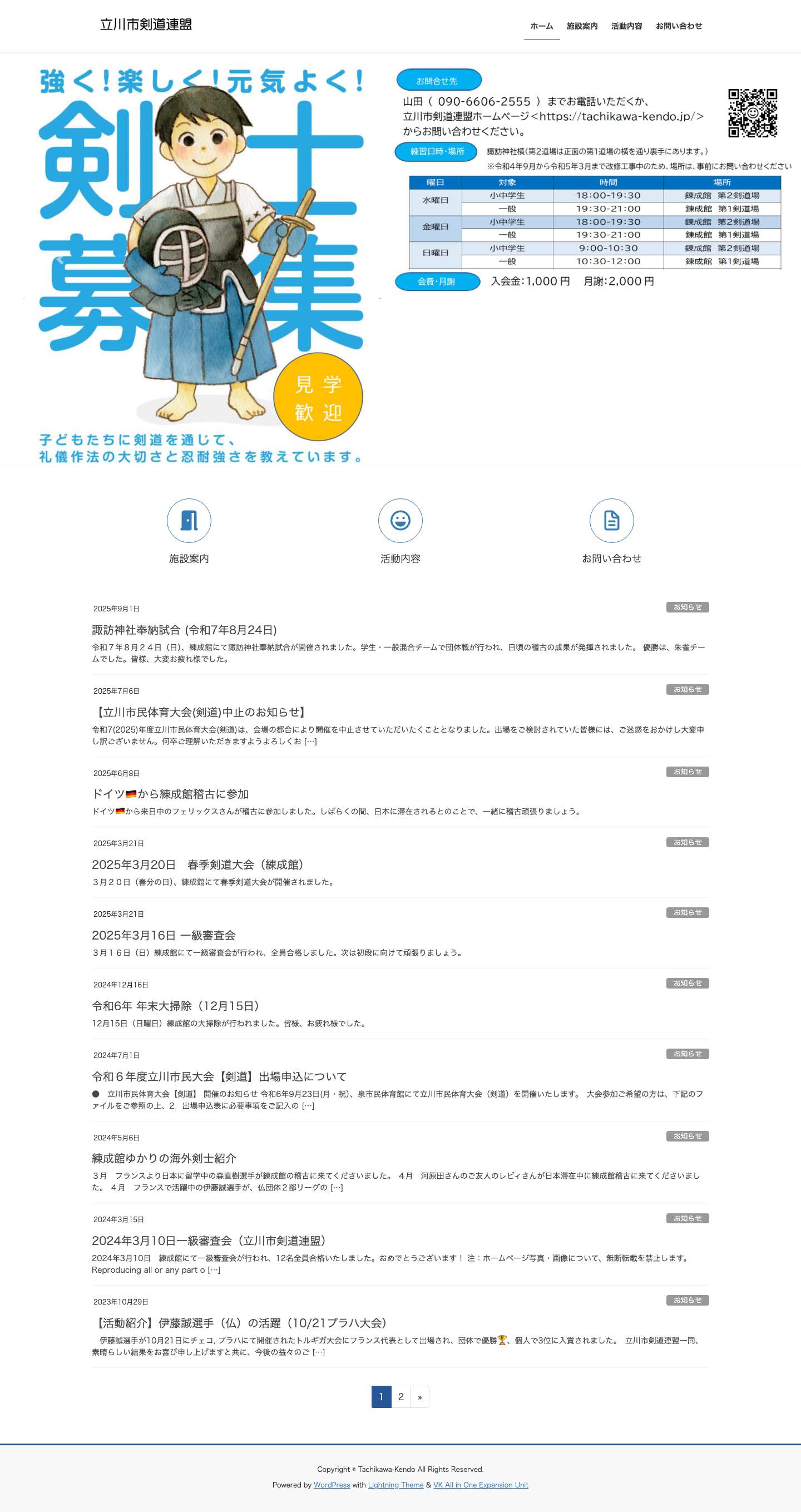
Task: Go to pagination page 2
Action: point(401,1397)
